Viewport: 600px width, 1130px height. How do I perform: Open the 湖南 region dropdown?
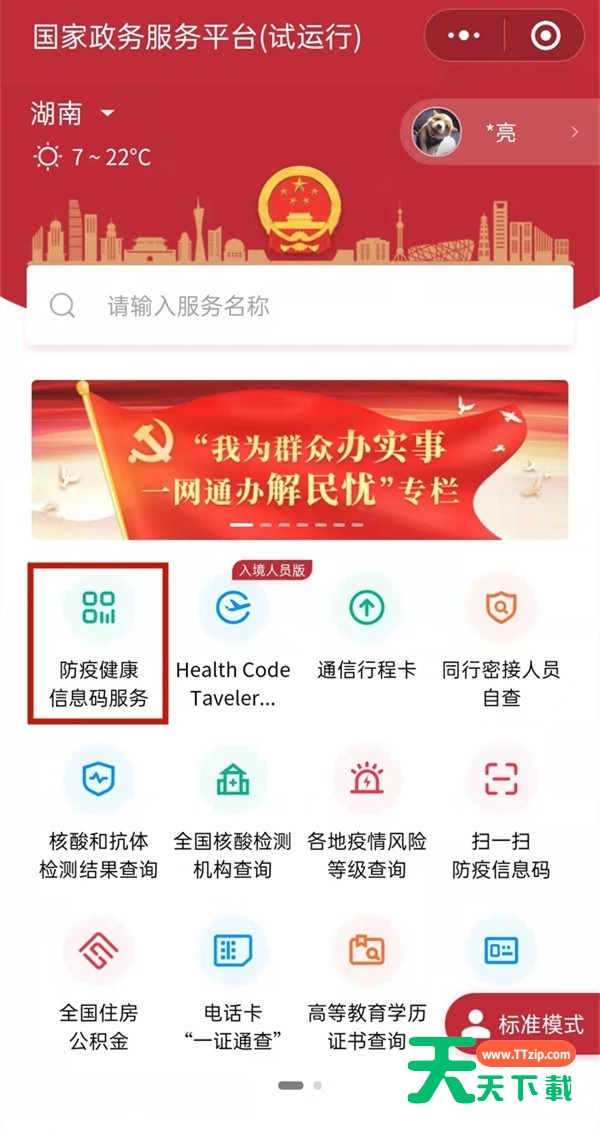(72, 113)
